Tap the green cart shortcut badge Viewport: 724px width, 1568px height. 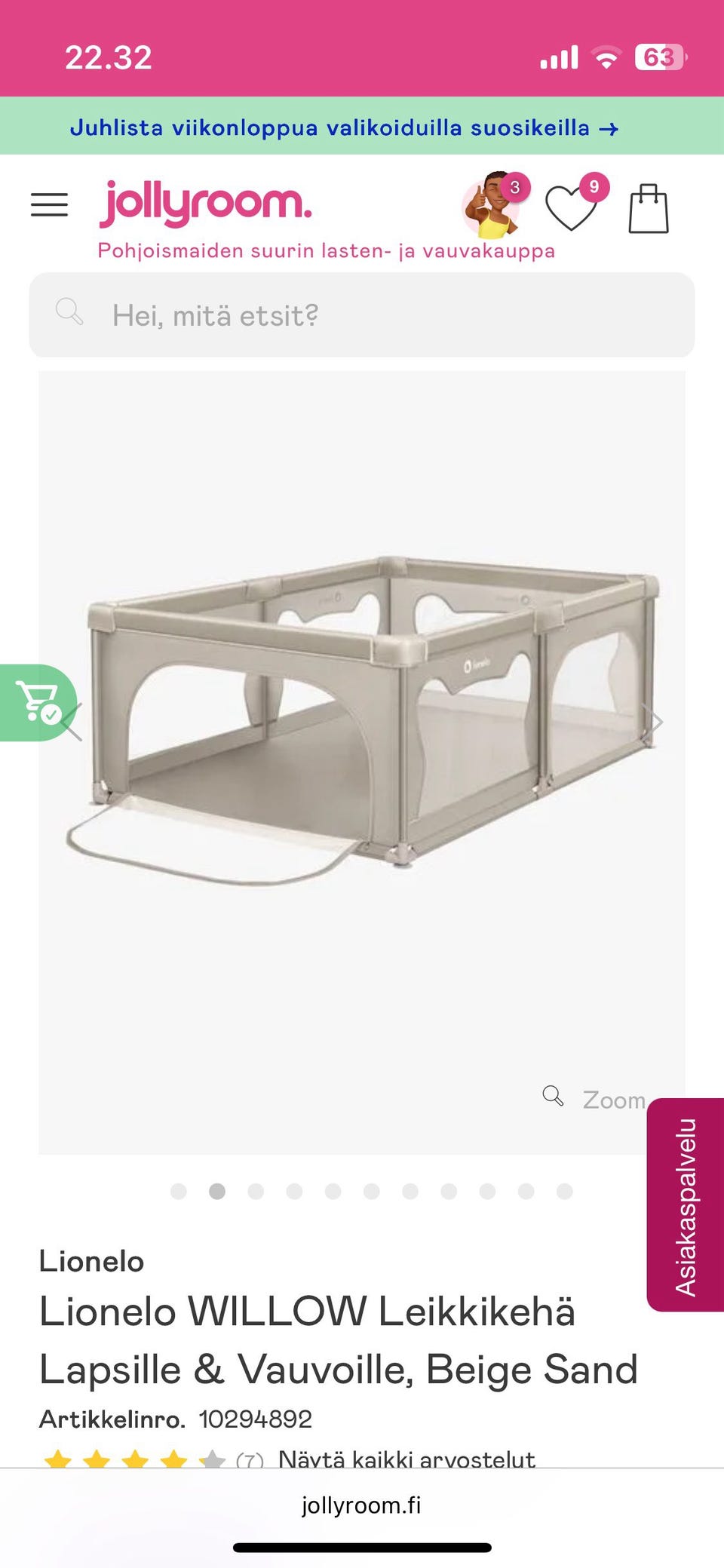tap(35, 702)
